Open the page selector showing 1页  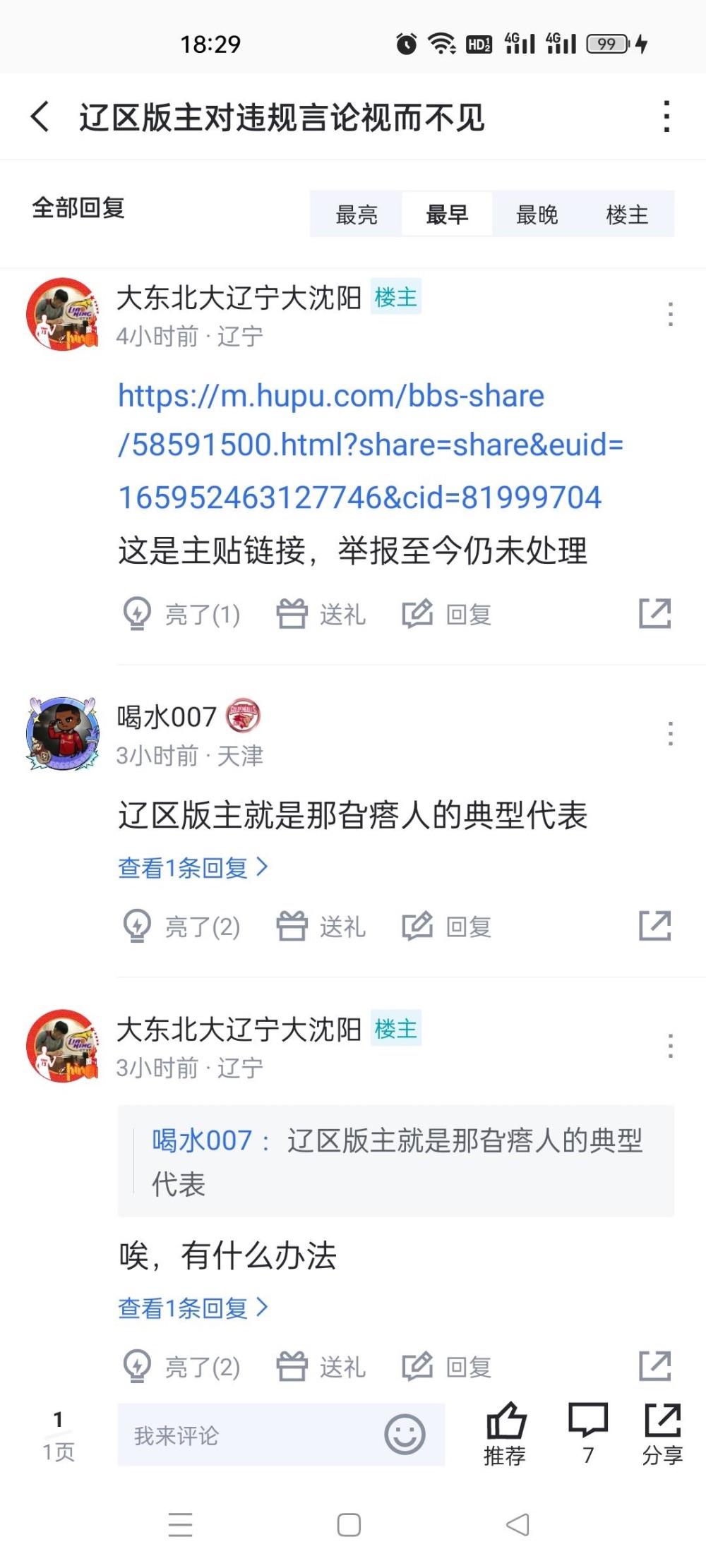click(58, 1435)
